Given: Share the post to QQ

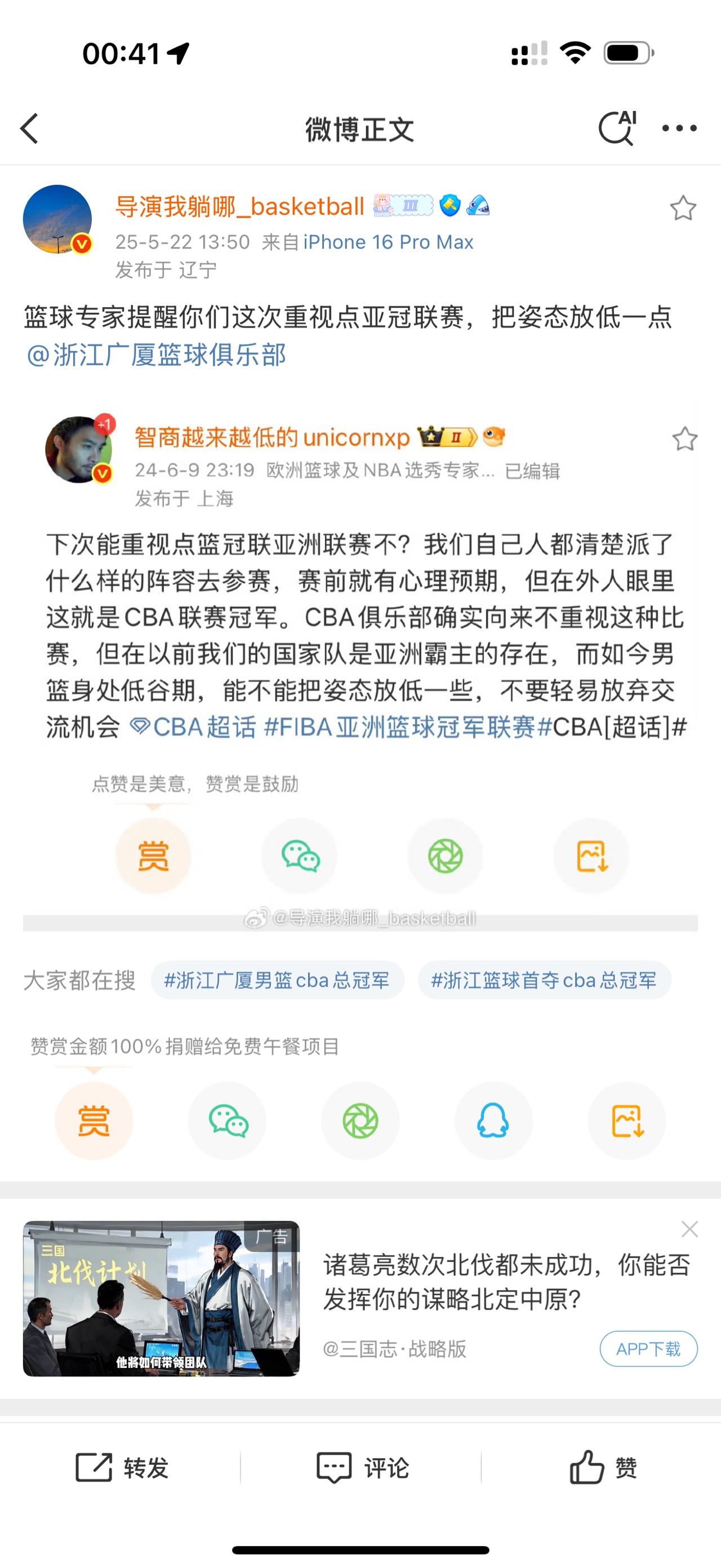Looking at the screenshot, I should click(x=493, y=1121).
